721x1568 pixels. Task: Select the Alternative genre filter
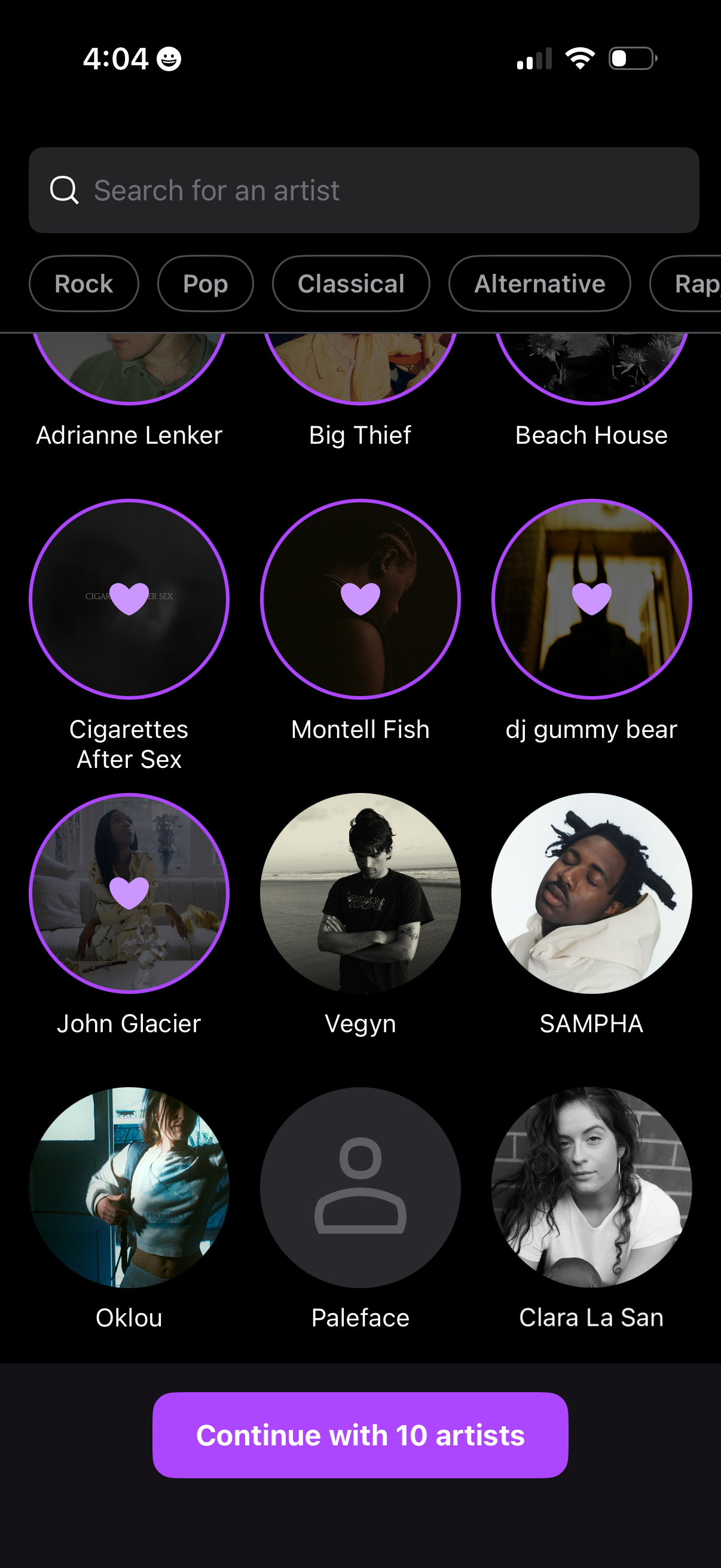[x=539, y=283]
